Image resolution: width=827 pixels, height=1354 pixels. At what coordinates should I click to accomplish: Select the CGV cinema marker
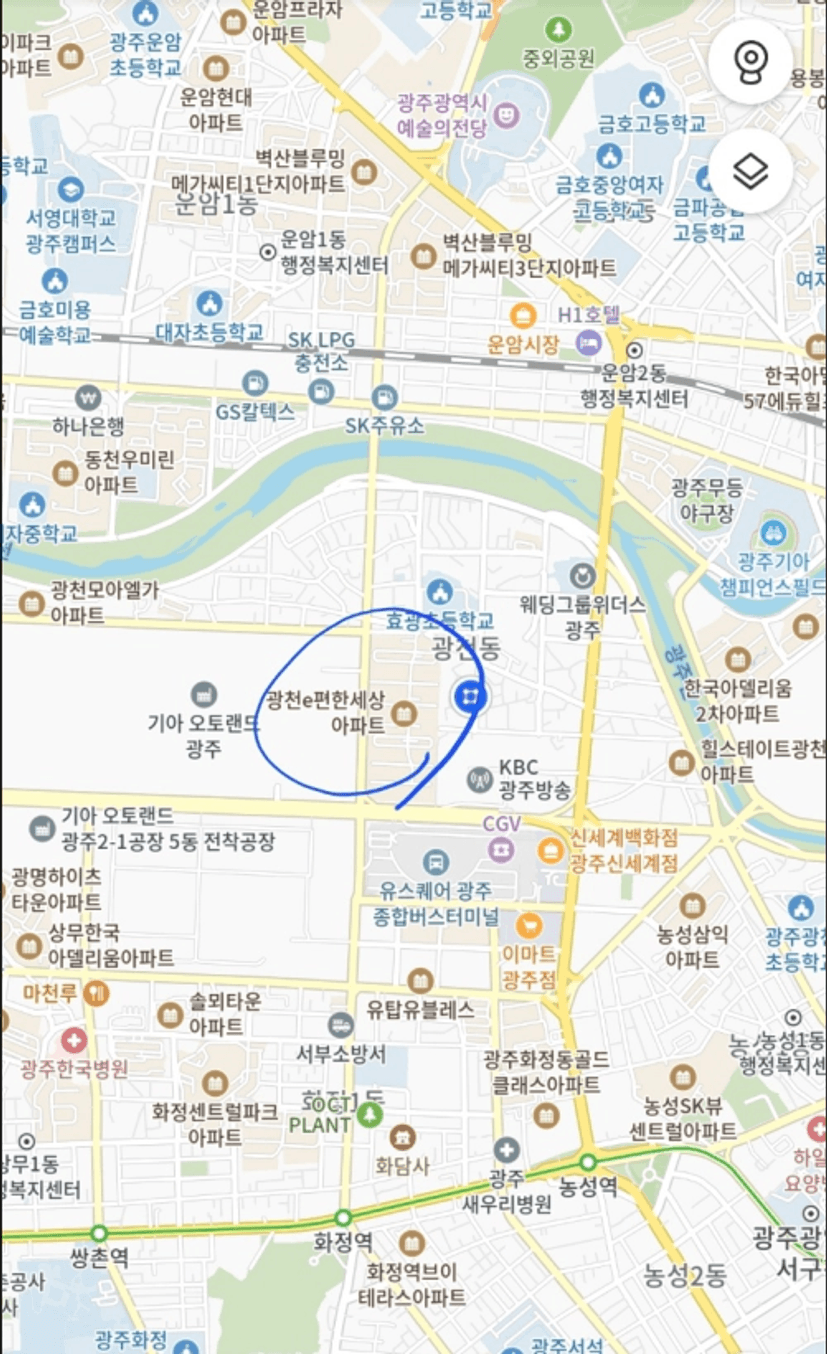(x=498, y=848)
